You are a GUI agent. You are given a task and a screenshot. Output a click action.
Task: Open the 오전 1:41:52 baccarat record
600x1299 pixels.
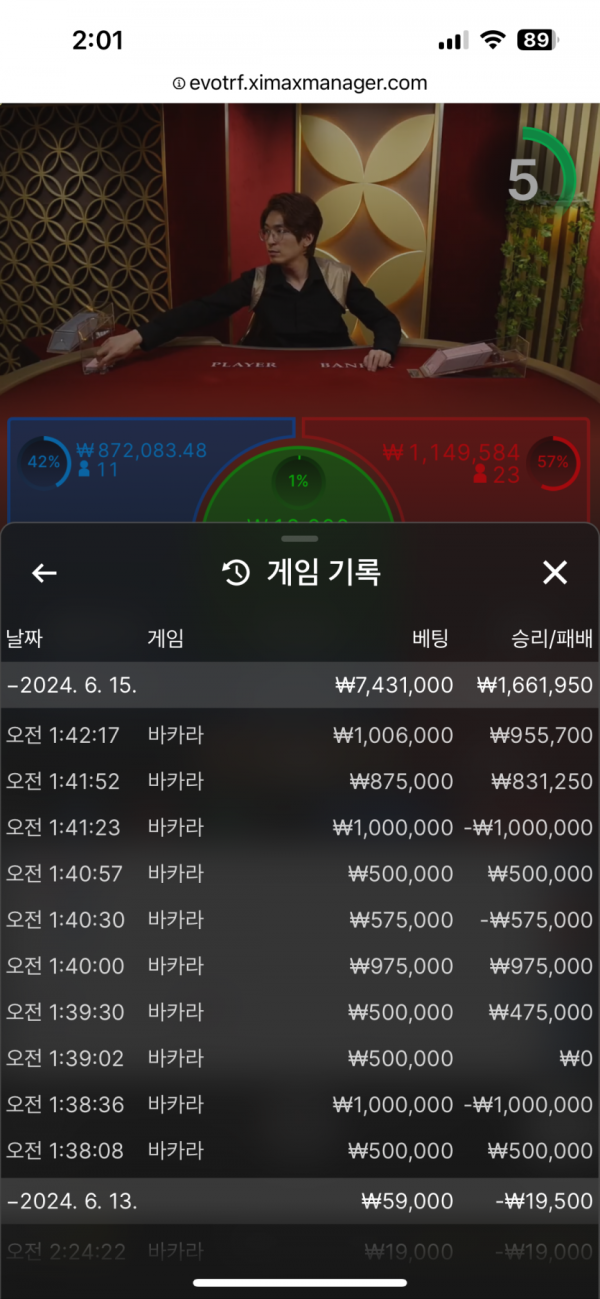[300, 781]
